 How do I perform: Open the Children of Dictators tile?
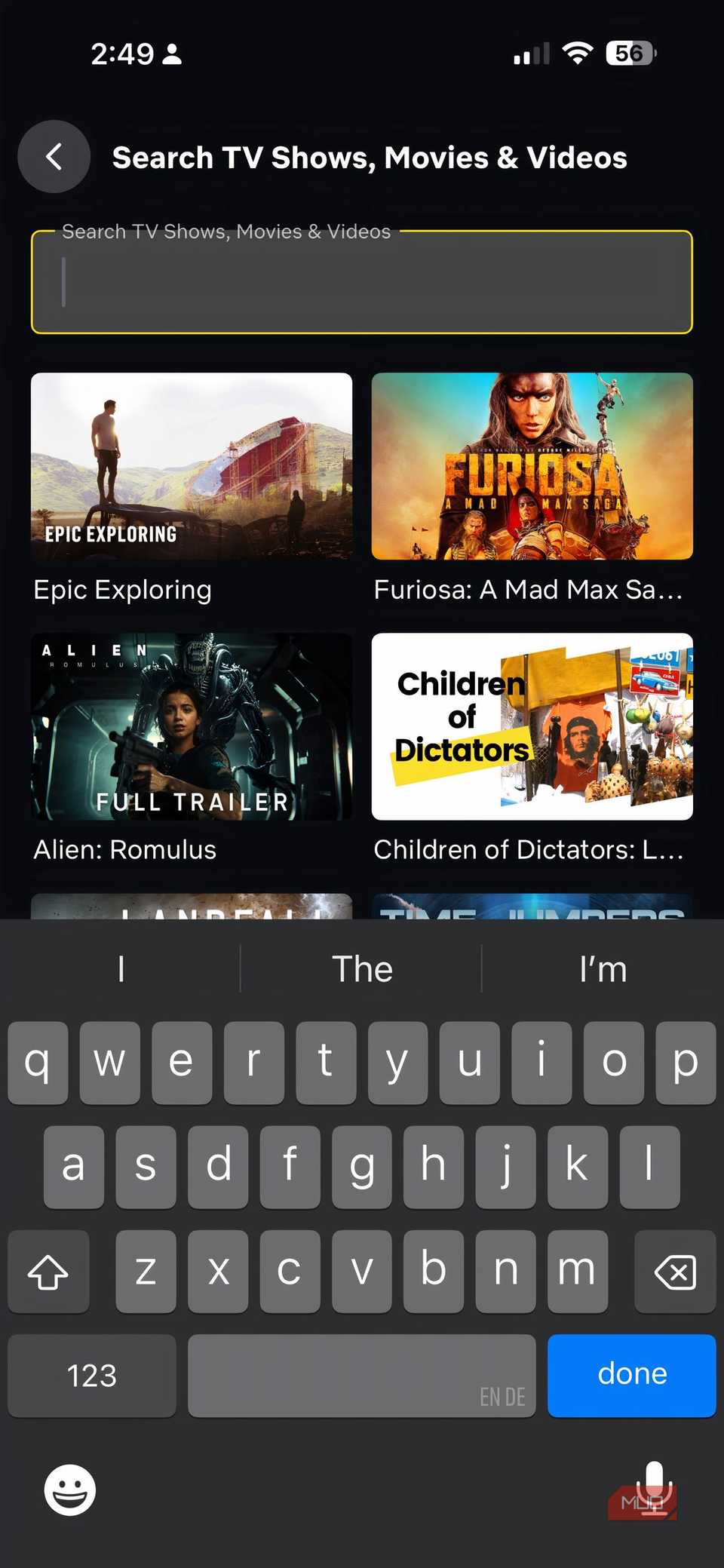click(x=532, y=726)
